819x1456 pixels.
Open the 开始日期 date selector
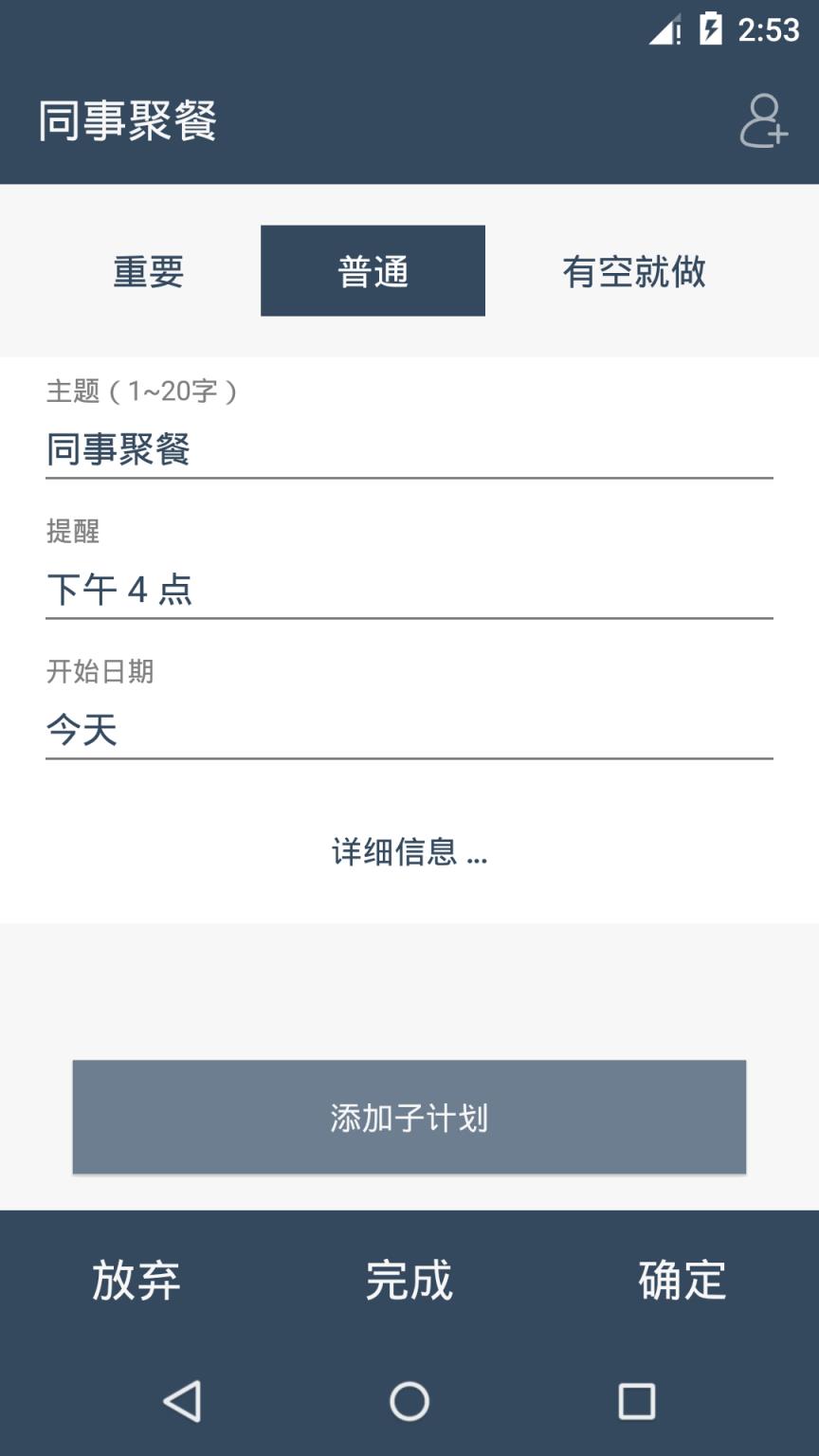tap(408, 731)
